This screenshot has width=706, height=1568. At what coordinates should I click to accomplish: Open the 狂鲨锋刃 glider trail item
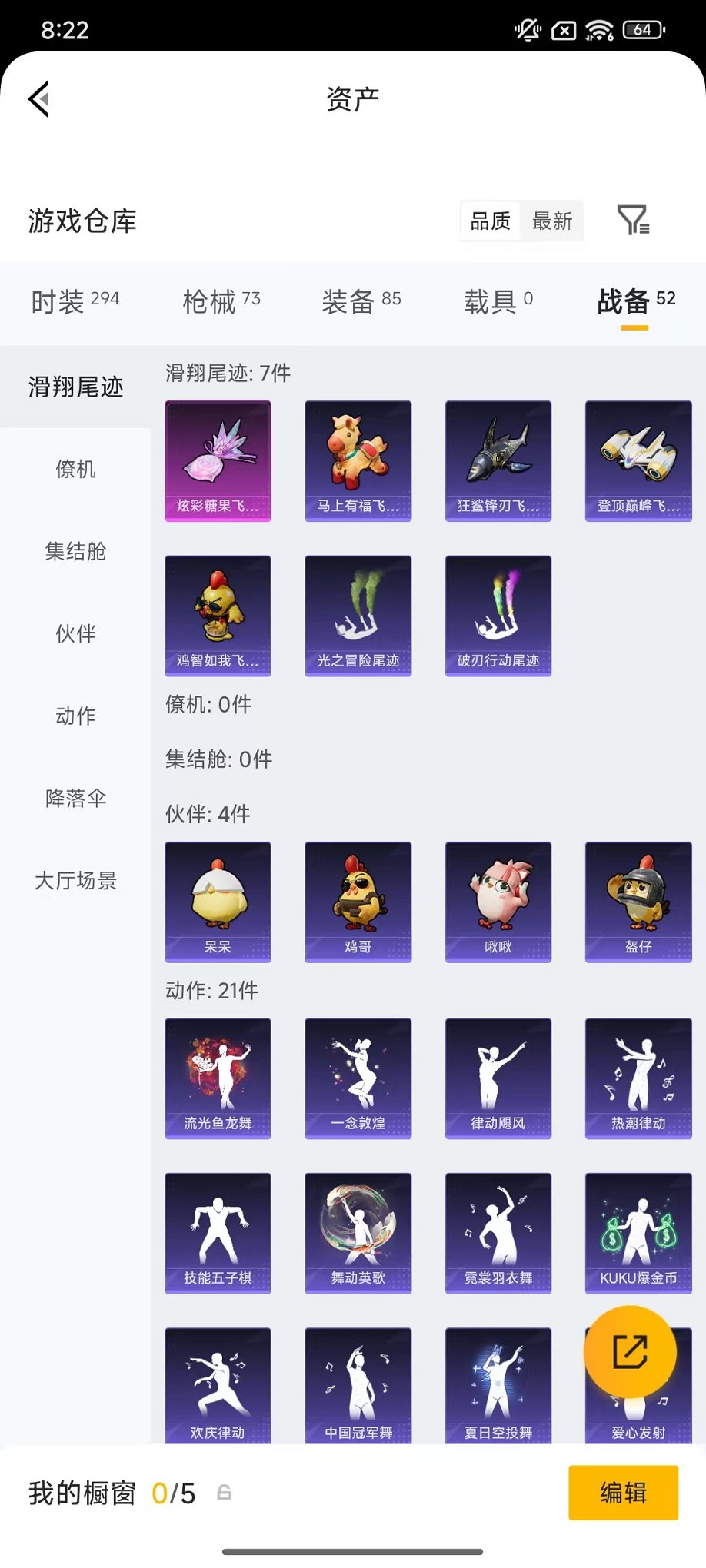(x=498, y=460)
